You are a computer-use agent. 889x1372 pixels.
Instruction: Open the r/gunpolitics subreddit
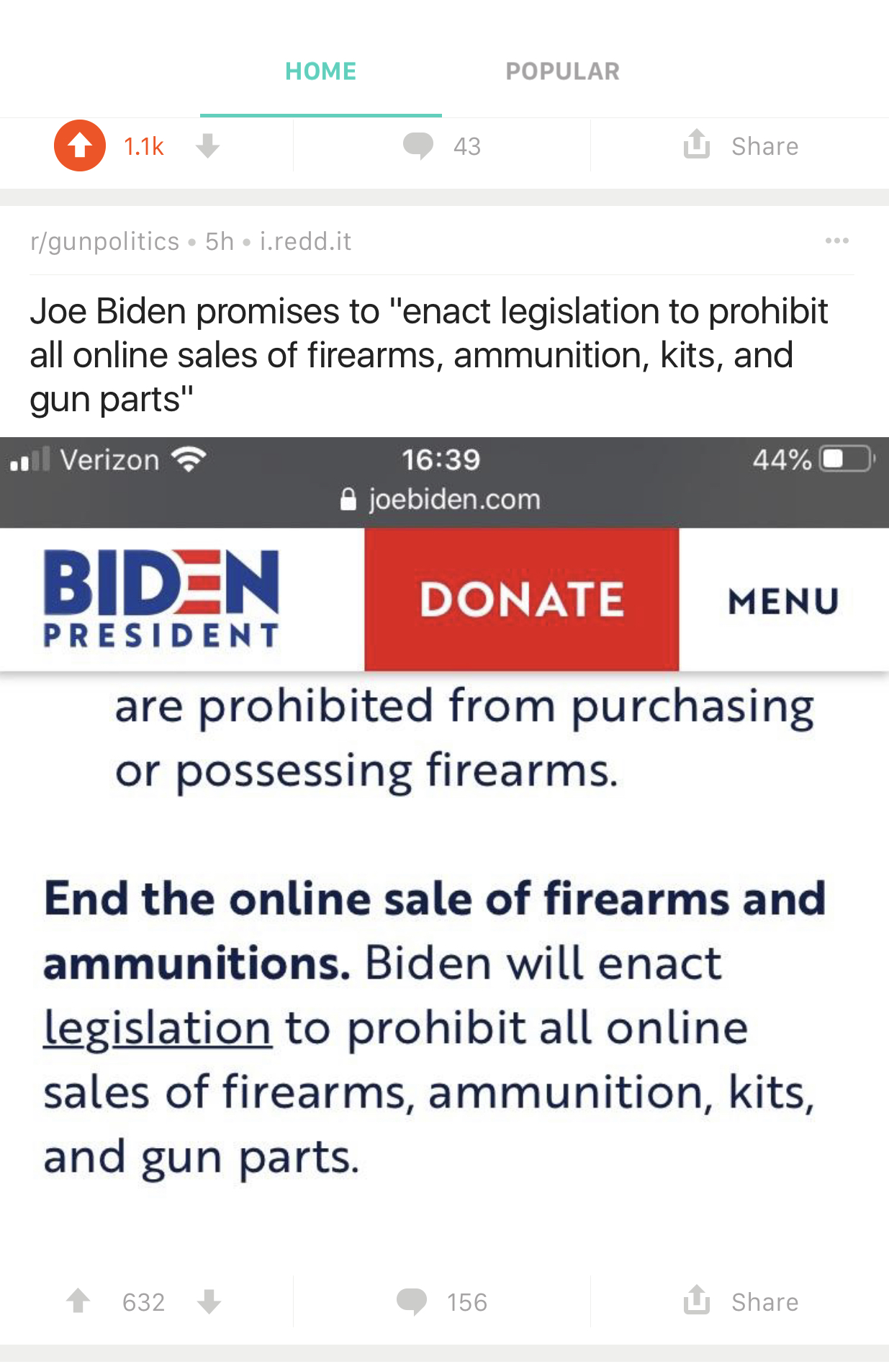pos(105,241)
